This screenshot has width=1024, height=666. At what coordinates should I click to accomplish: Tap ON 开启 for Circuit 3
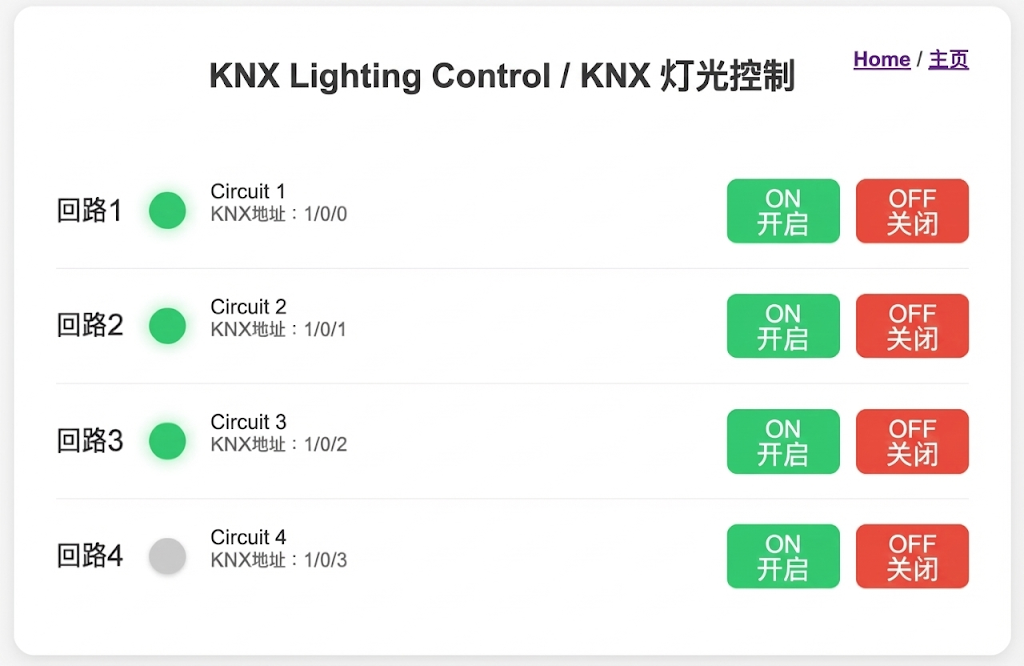point(783,441)
